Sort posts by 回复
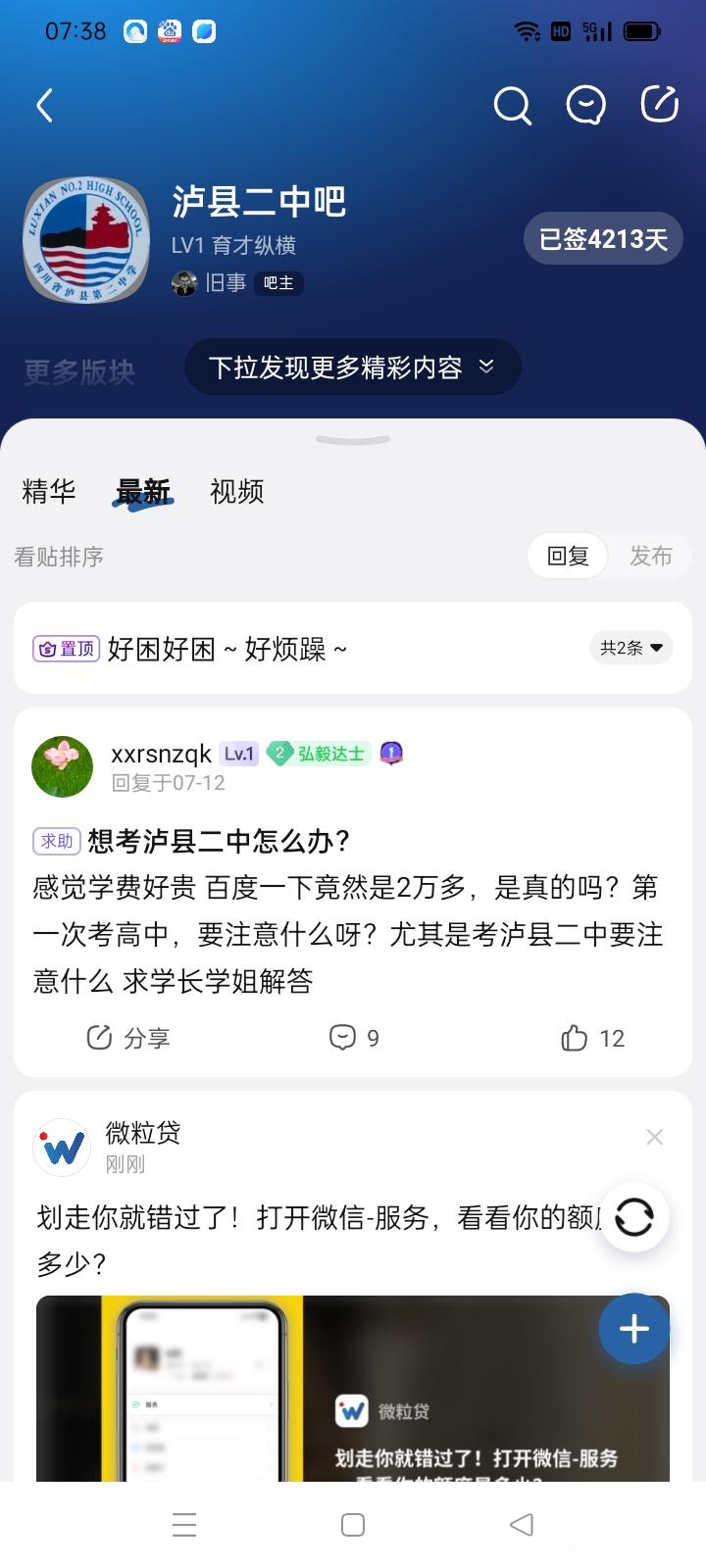 click(568, 557)
